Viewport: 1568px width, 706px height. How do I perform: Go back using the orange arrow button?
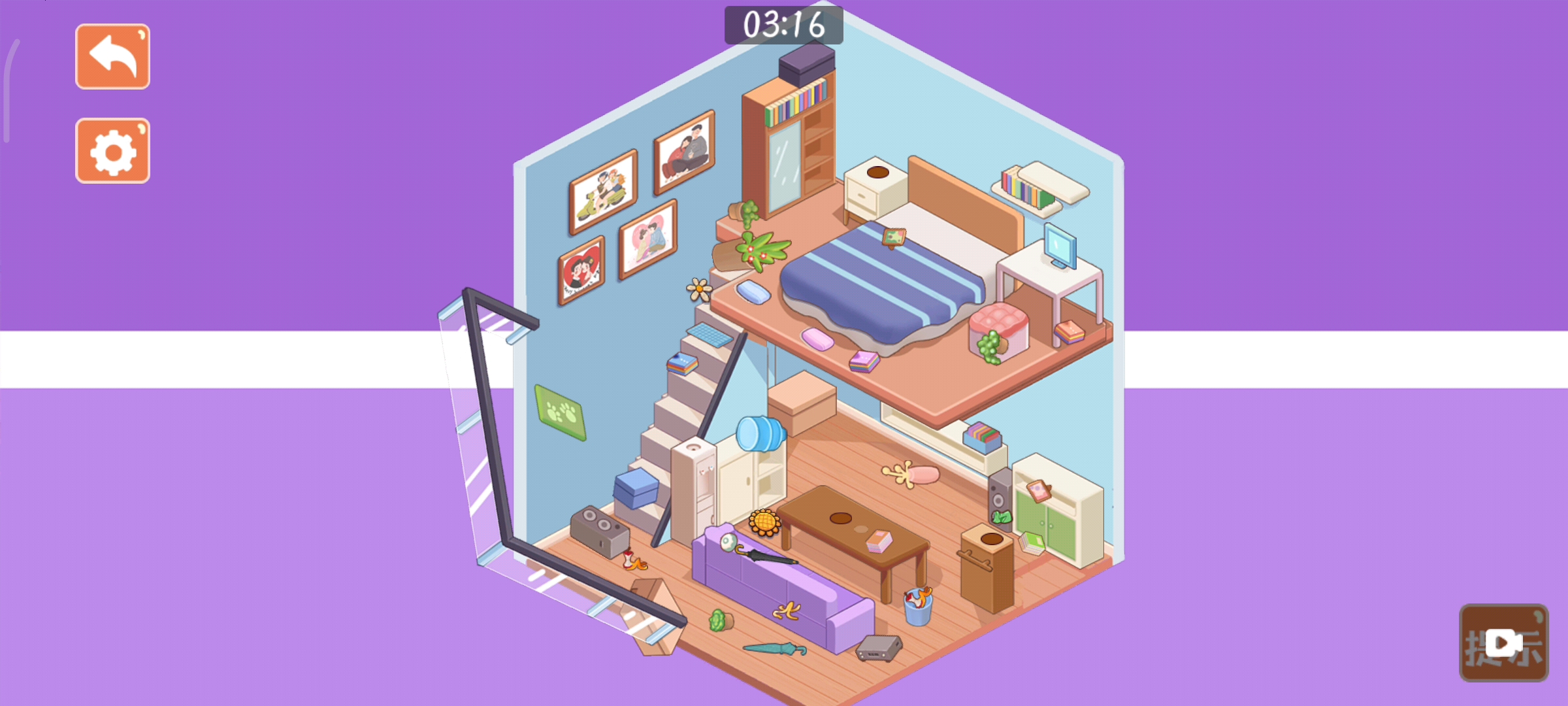112,57
